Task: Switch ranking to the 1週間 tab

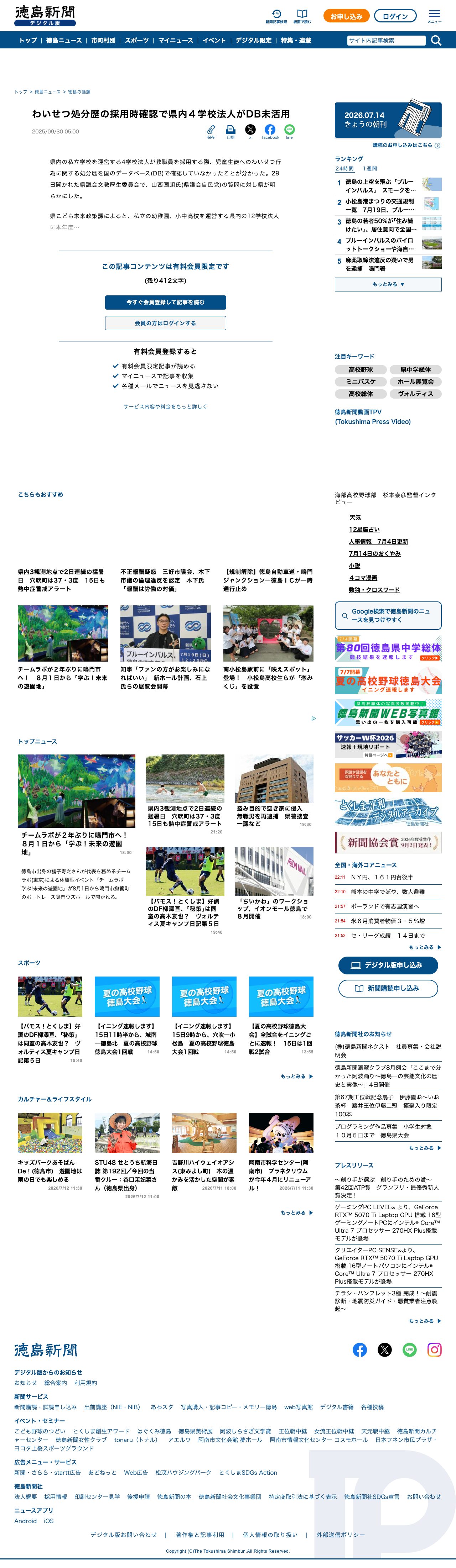Action: coord(370,169)
